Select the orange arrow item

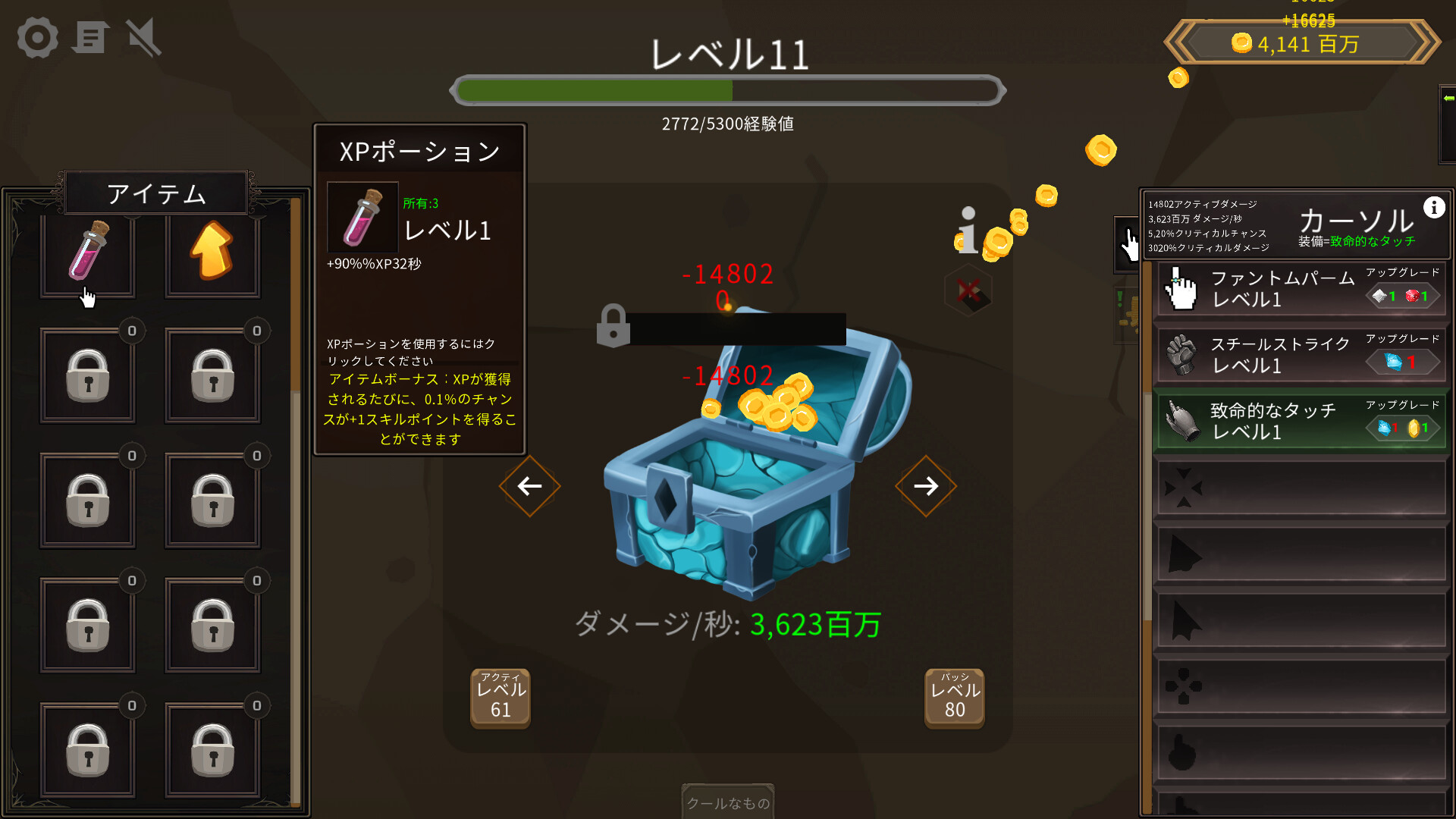pos(212,252)
